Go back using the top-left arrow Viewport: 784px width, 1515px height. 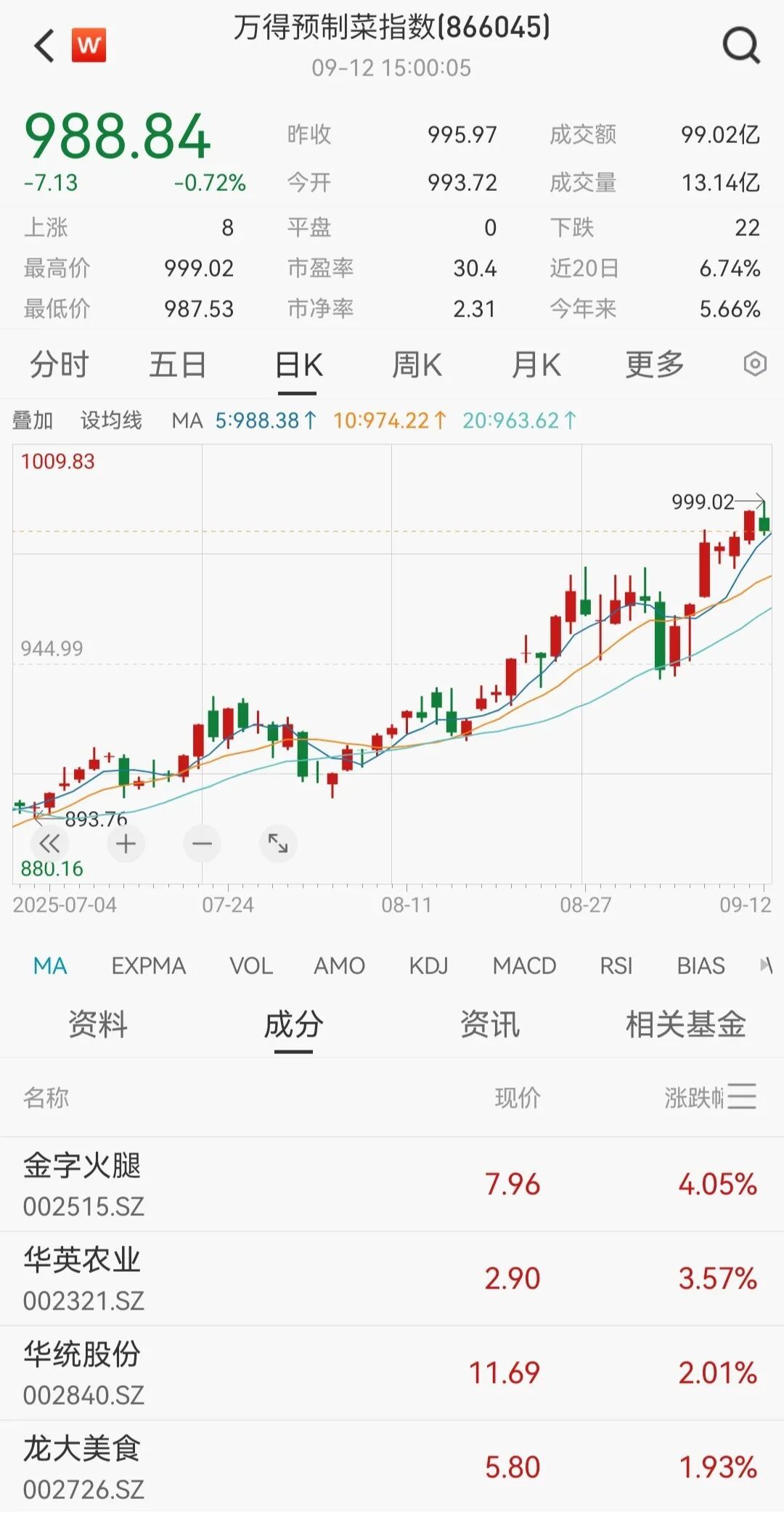click(x=44, y=46)
